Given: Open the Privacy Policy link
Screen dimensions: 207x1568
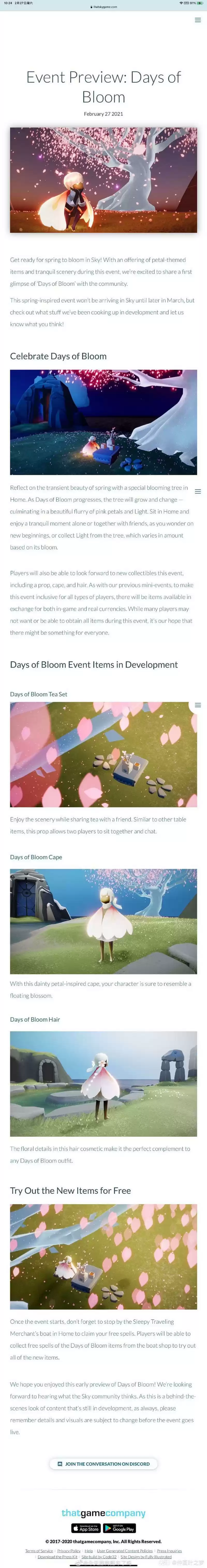Looking at the screenshot, I should [69, 1550].
